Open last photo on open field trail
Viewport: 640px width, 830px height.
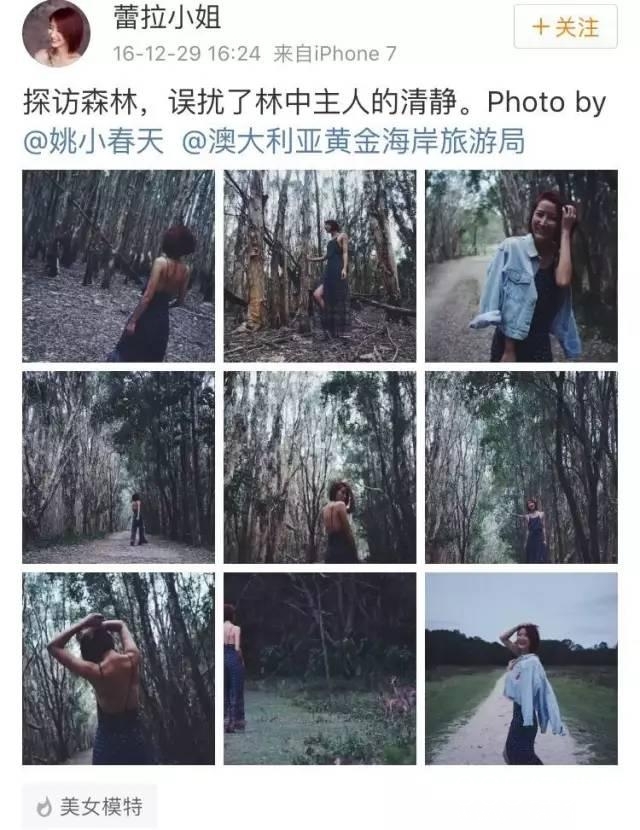(521, 668)
